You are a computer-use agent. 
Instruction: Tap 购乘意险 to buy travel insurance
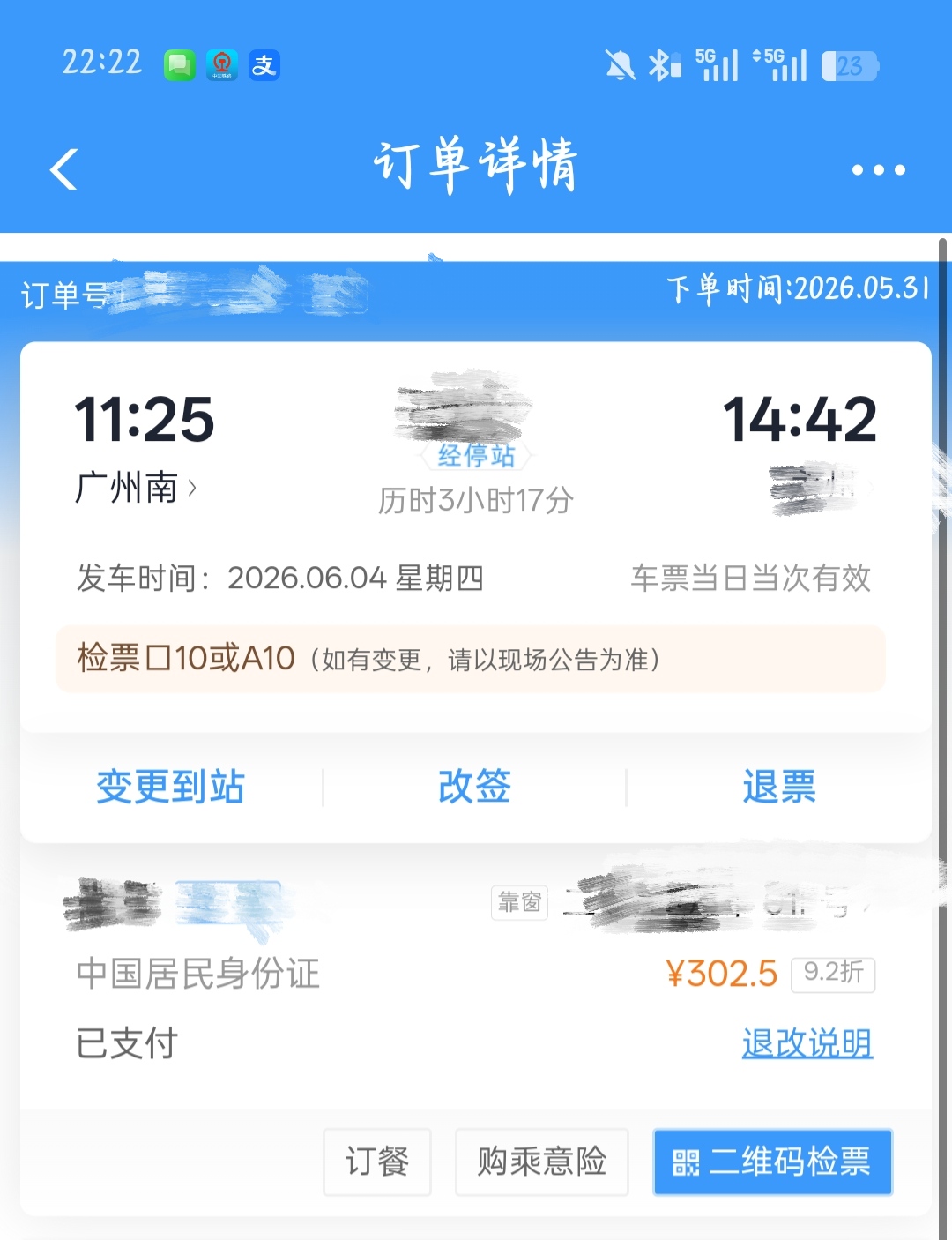tap(541, 1162)
